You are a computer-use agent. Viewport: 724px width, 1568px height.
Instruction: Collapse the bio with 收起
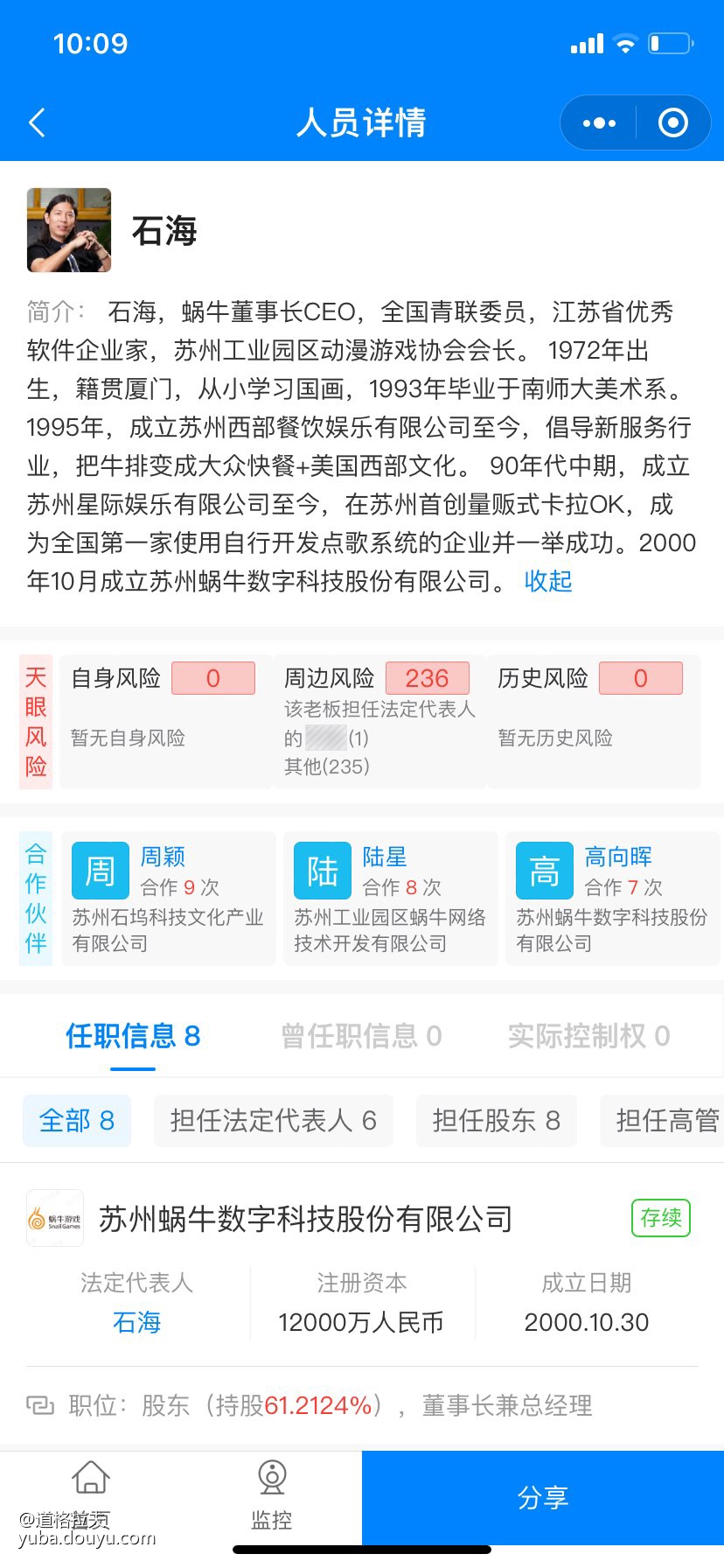point(548,581)
